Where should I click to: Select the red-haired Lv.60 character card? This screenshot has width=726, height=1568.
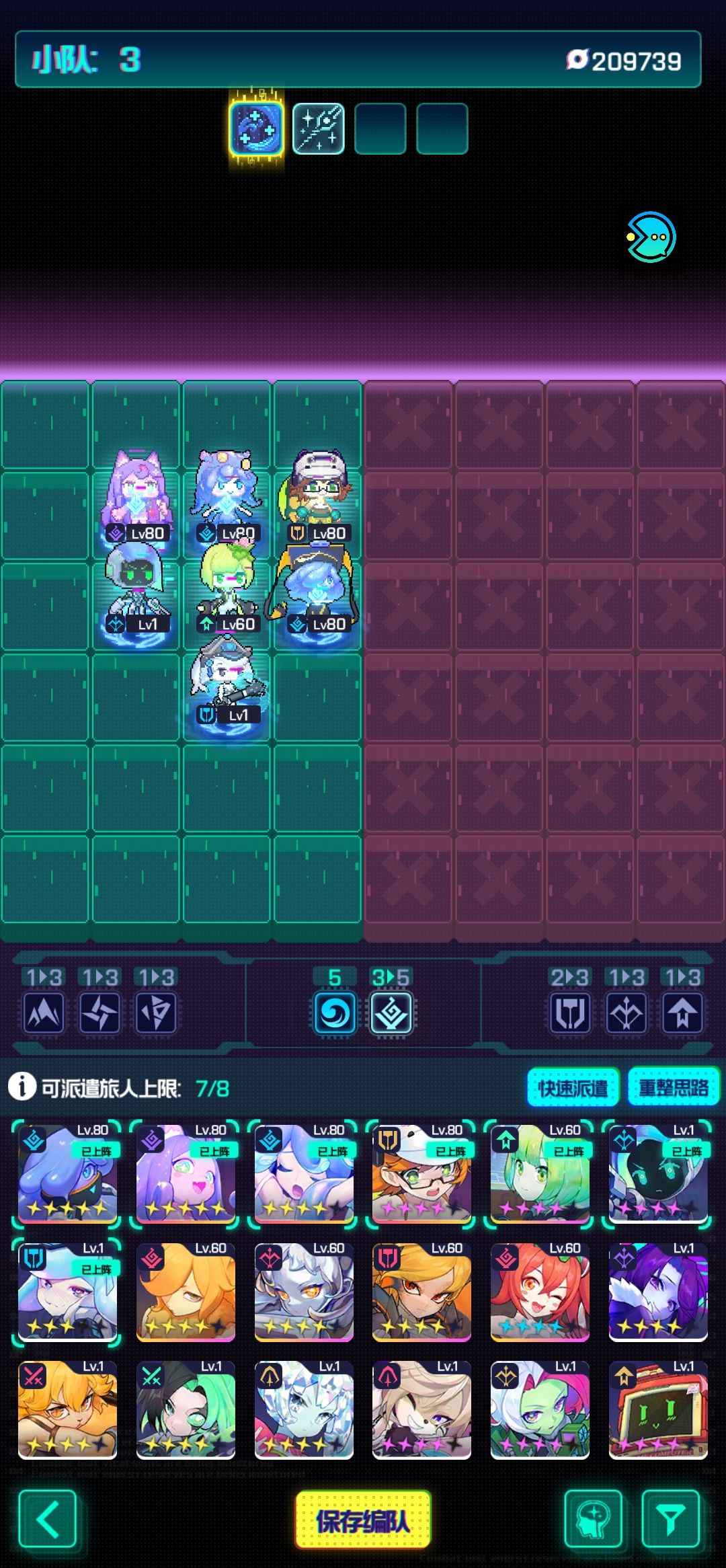pos(540,1292)
